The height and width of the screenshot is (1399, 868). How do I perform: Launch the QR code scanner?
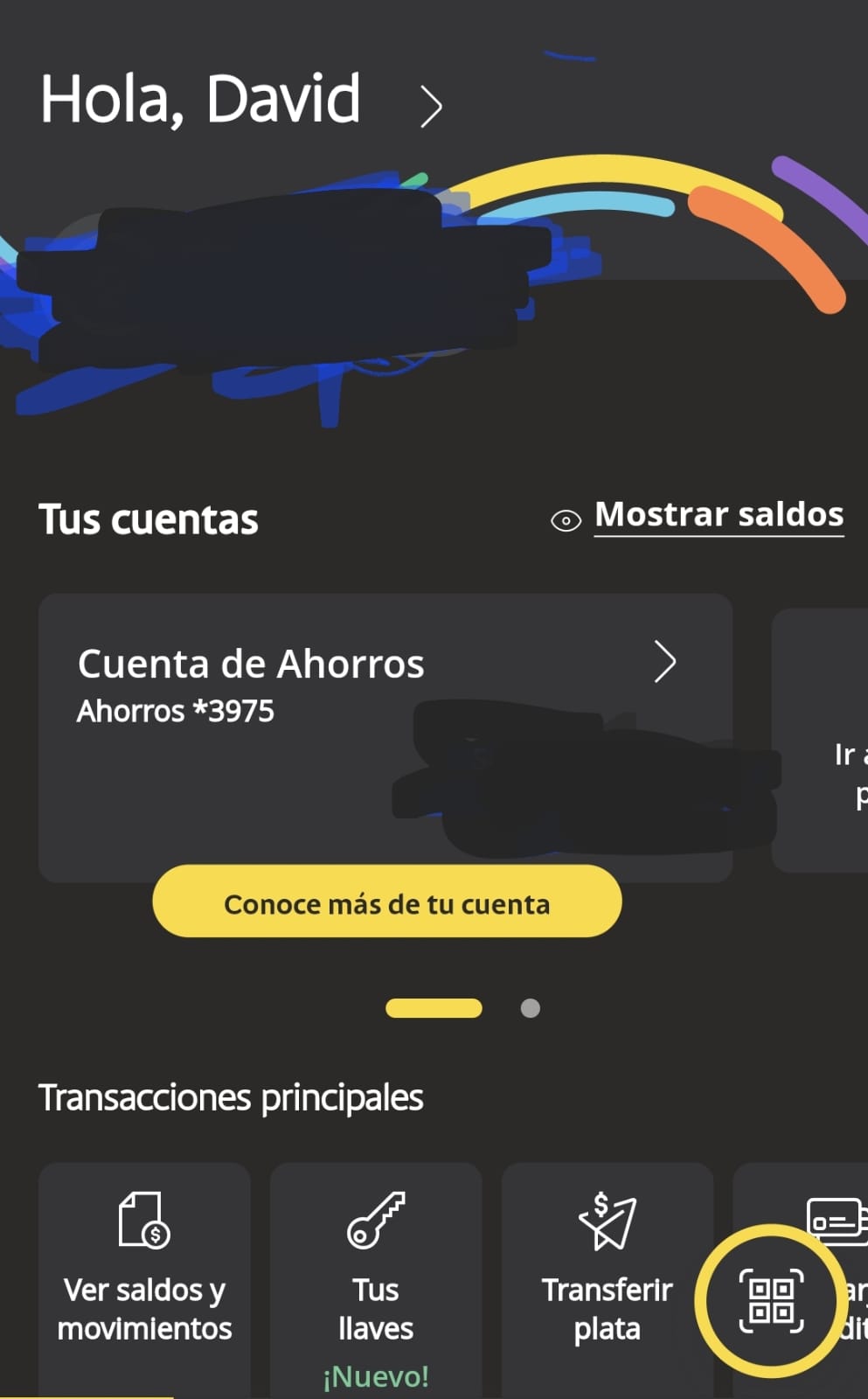click(x=771, y=1301)
